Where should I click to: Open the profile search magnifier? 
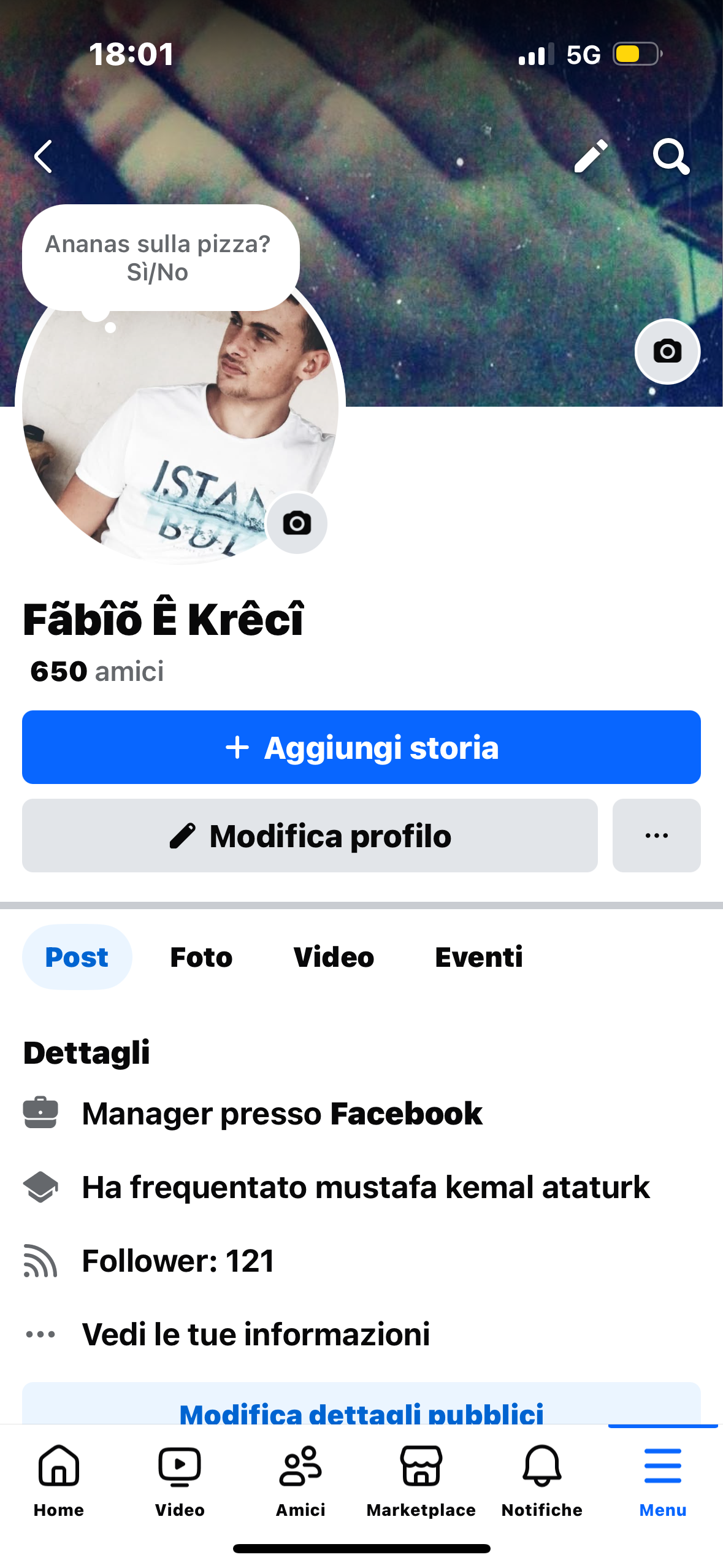click(671, 156)
